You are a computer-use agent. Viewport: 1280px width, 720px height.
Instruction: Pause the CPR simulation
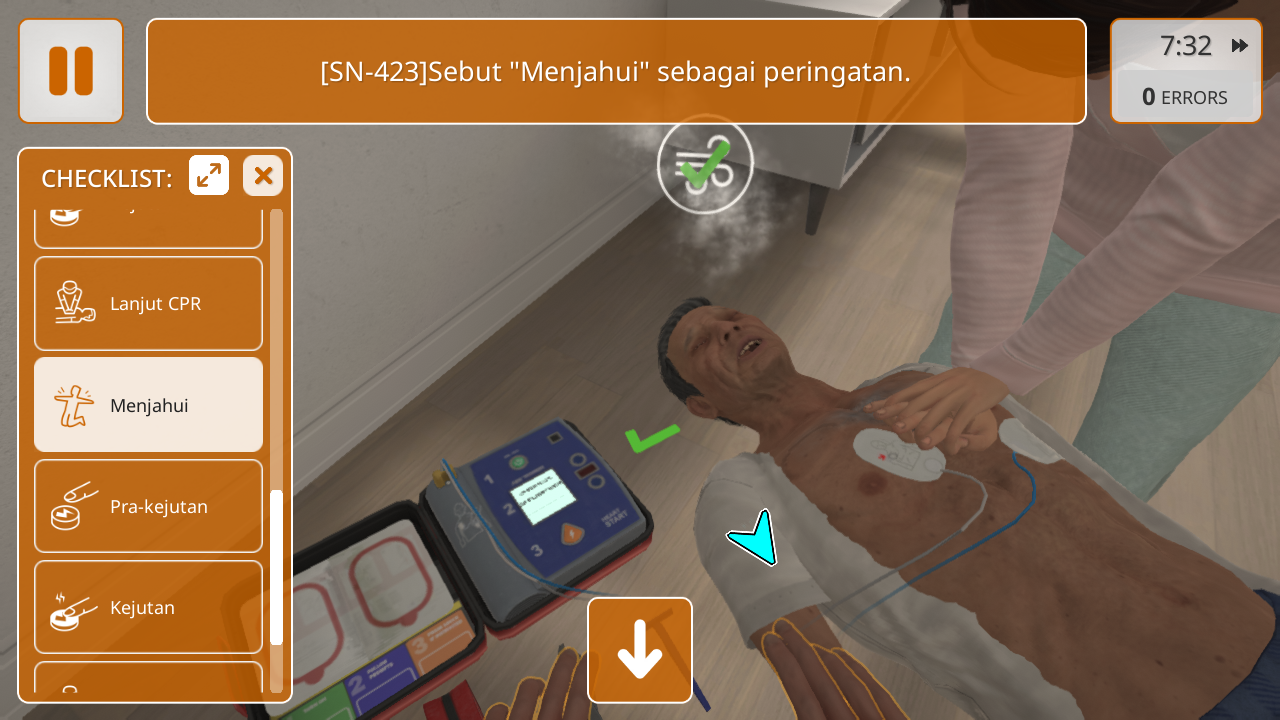click(70, 71)
